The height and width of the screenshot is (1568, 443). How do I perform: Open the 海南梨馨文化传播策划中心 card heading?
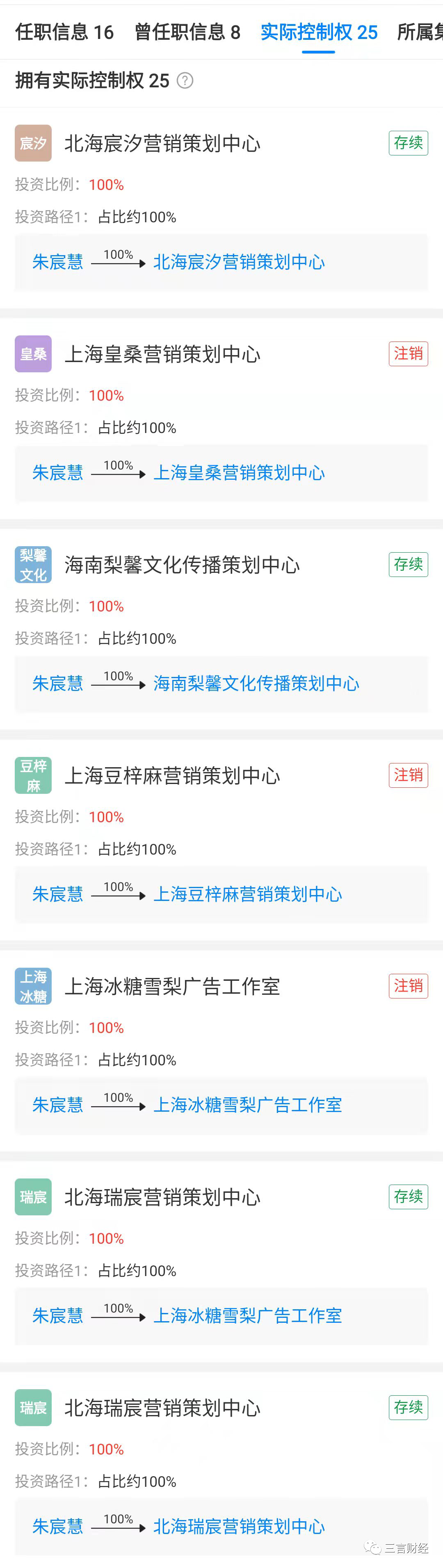pos(182,565)
